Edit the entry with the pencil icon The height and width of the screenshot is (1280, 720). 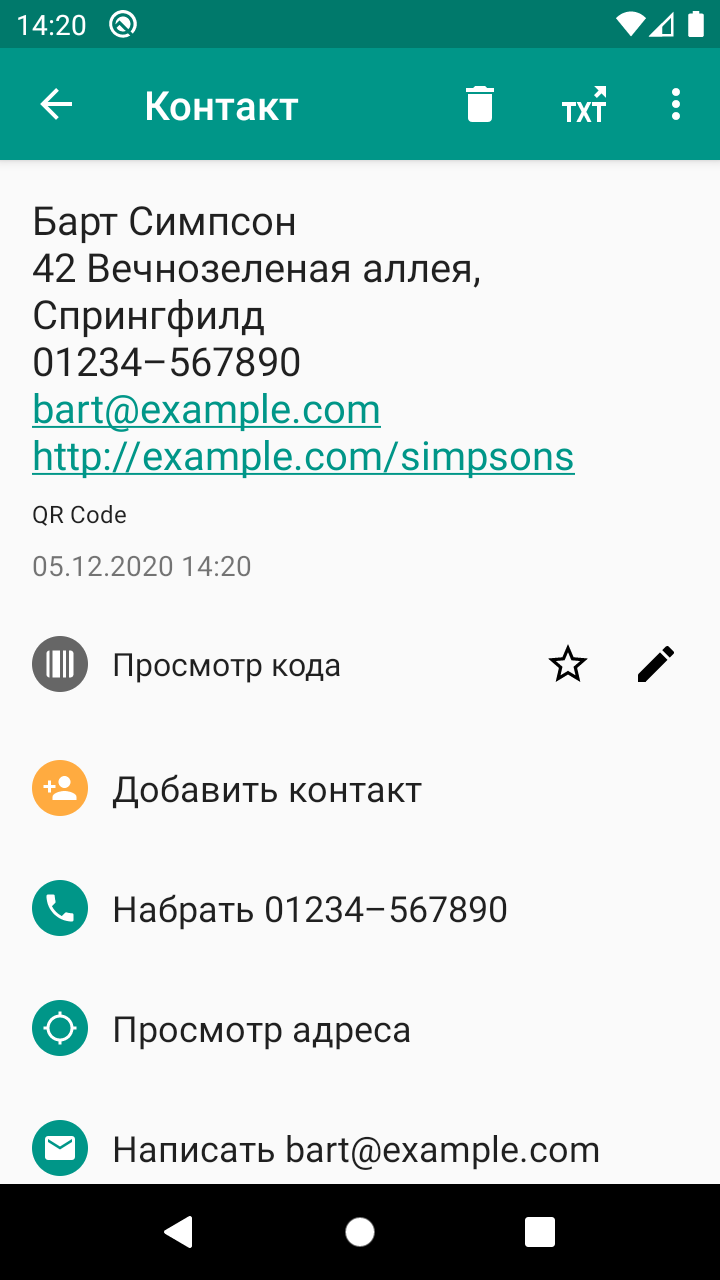coord(656,665)
